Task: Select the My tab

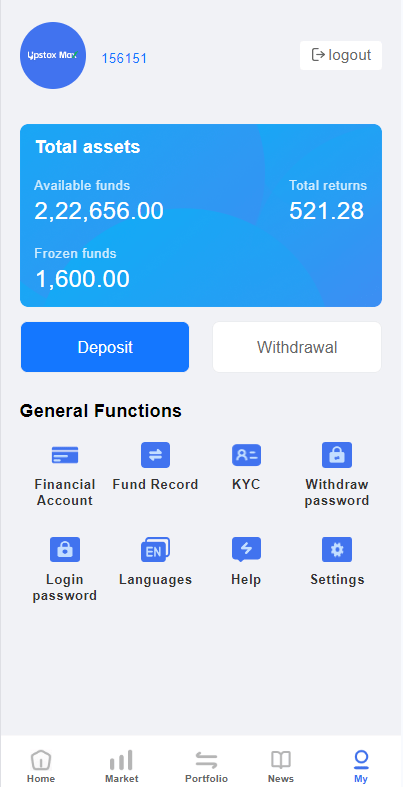Action: (361, 766)
